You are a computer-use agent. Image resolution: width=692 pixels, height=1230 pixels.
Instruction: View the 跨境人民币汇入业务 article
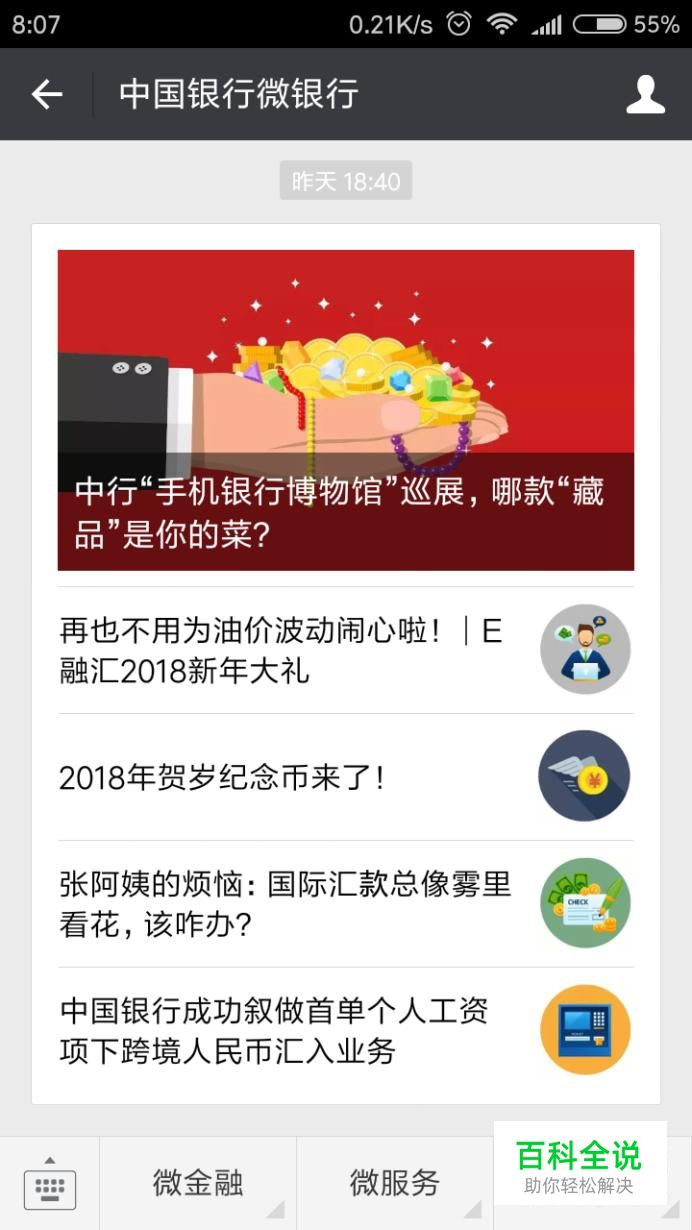345,1031
